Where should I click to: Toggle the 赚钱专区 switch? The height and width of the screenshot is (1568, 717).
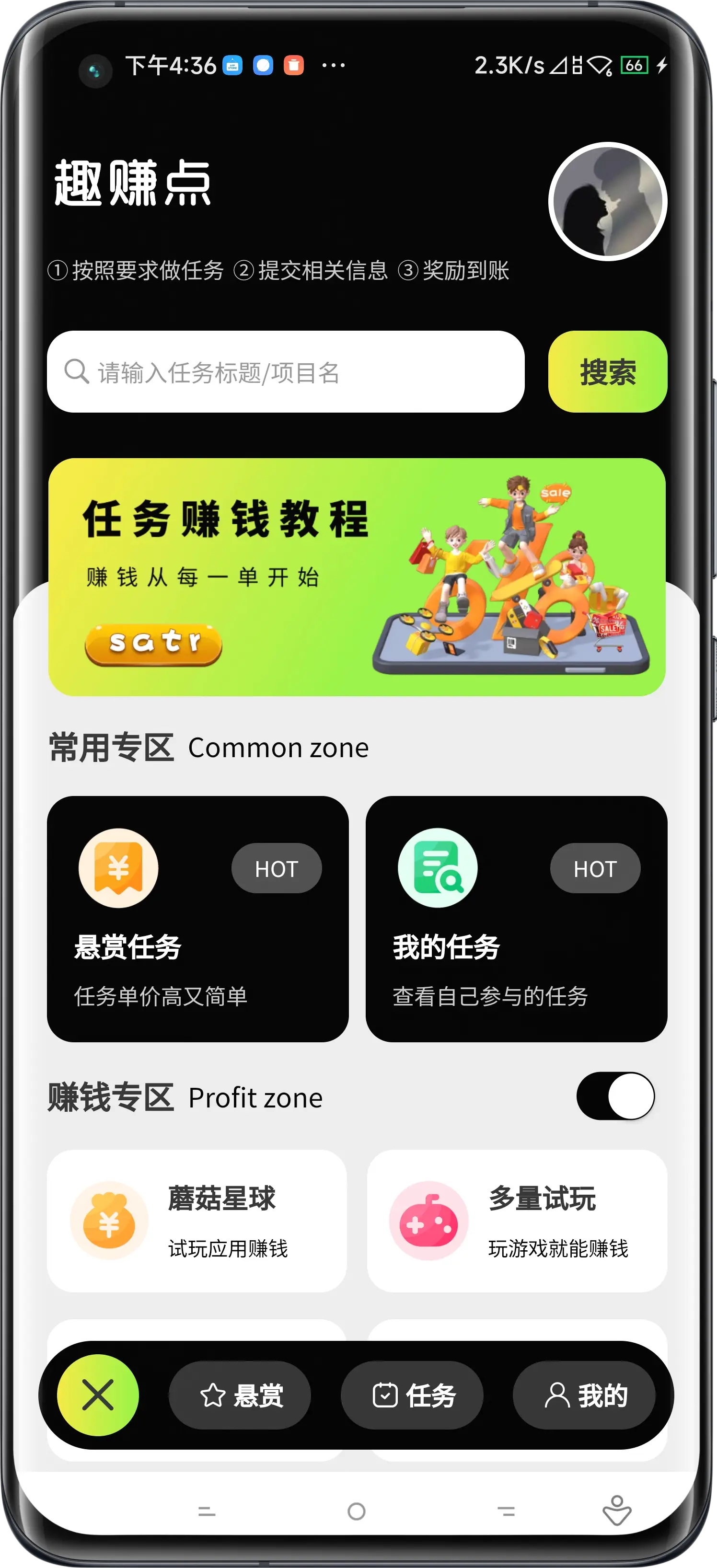615,1095
